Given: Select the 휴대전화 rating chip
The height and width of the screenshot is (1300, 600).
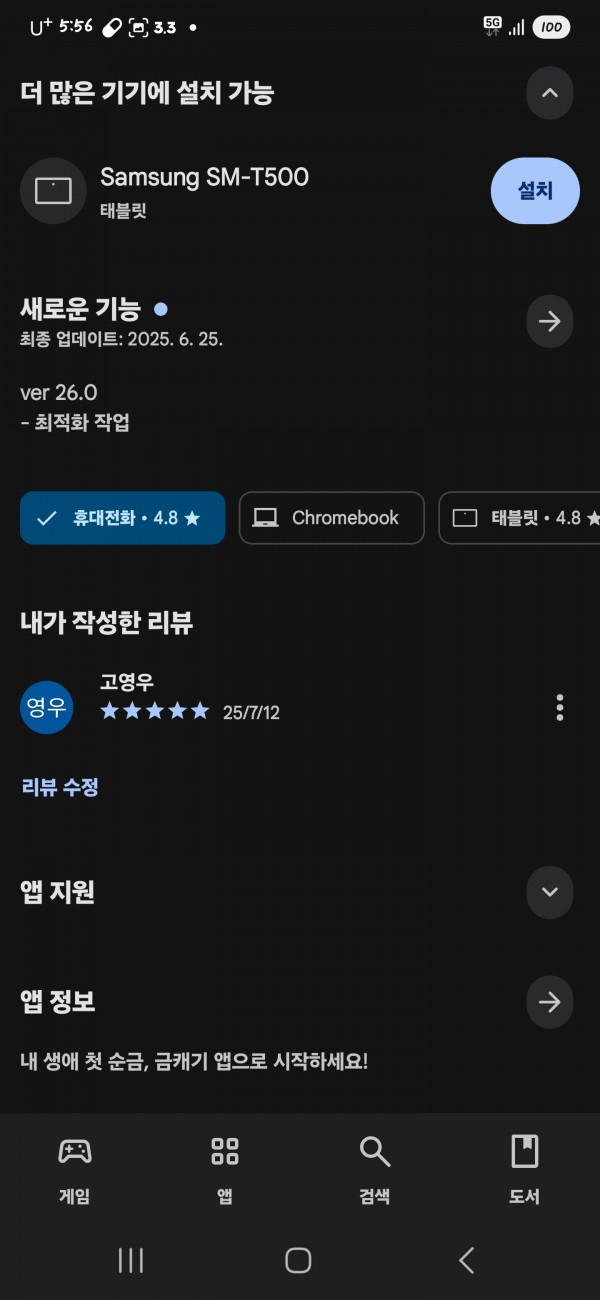Looking at the screenshot, I should [122, 518].
